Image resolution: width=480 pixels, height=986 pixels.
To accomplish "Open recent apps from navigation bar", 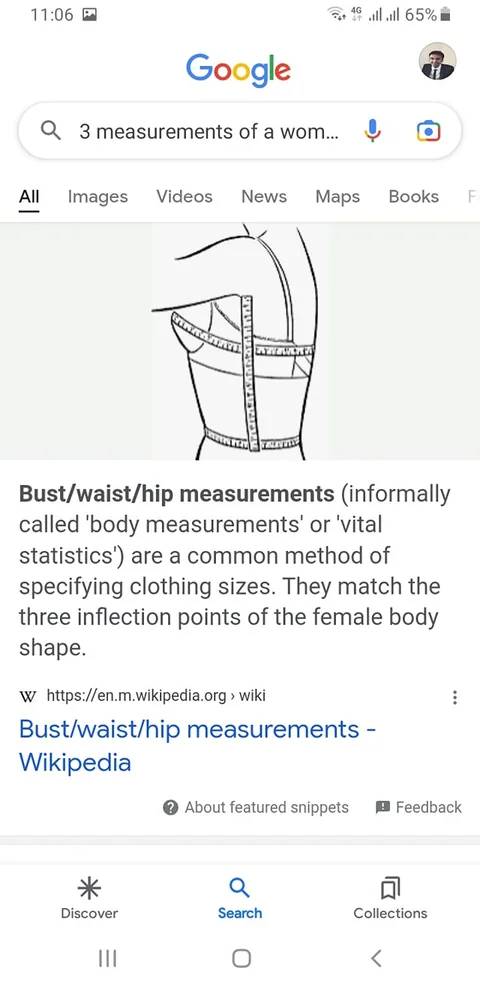I will [x=108, y=958].
